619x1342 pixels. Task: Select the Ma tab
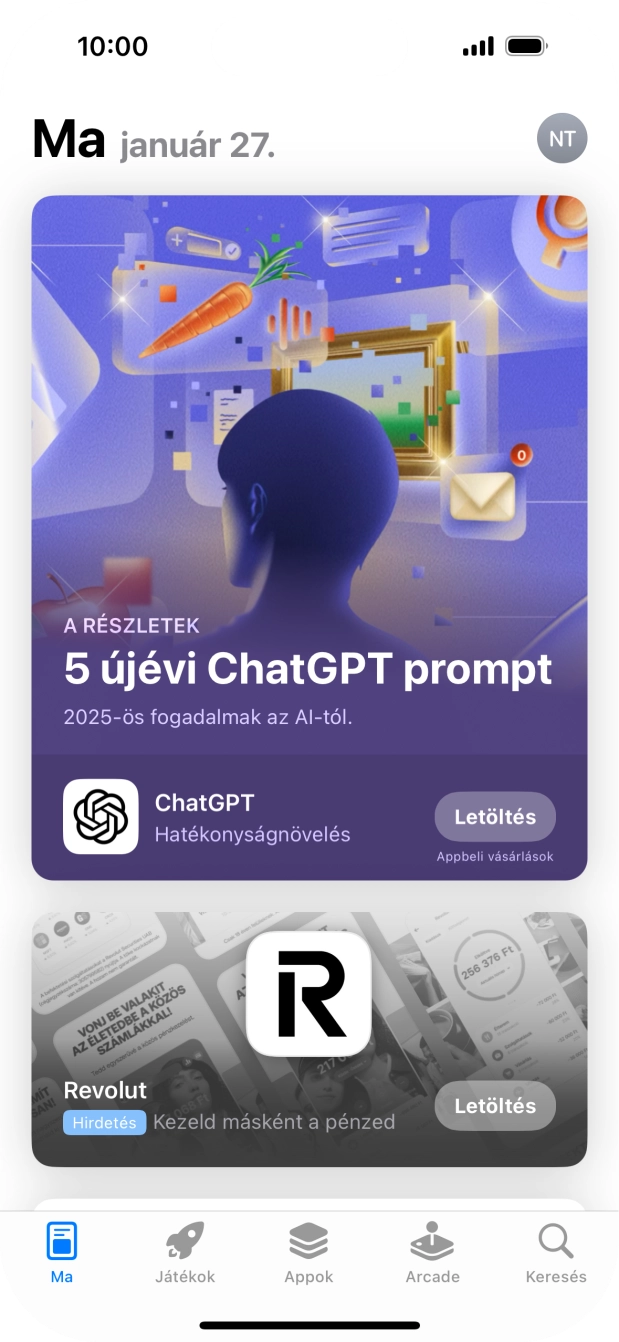(x=62, y=1252)
